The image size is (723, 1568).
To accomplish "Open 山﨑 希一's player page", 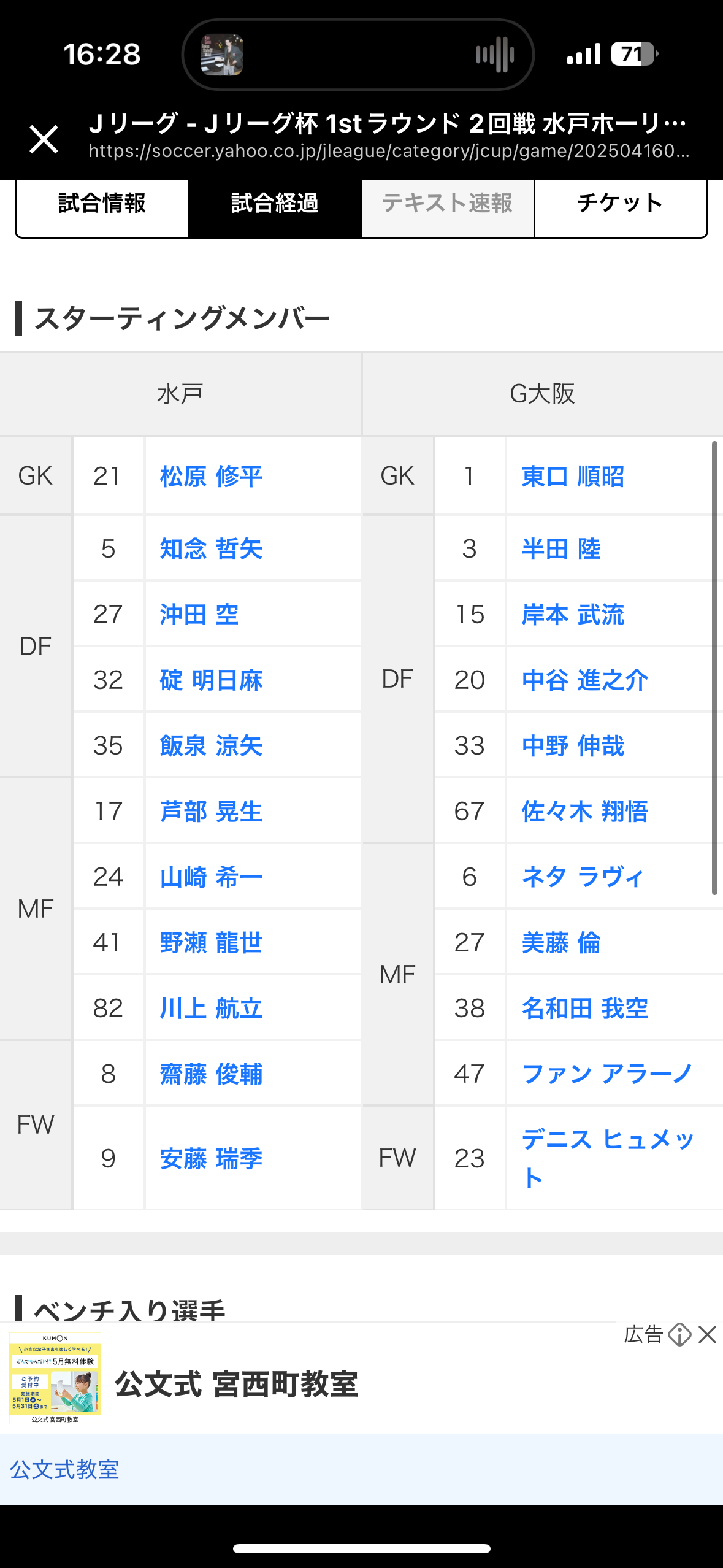I will [211, 877].
